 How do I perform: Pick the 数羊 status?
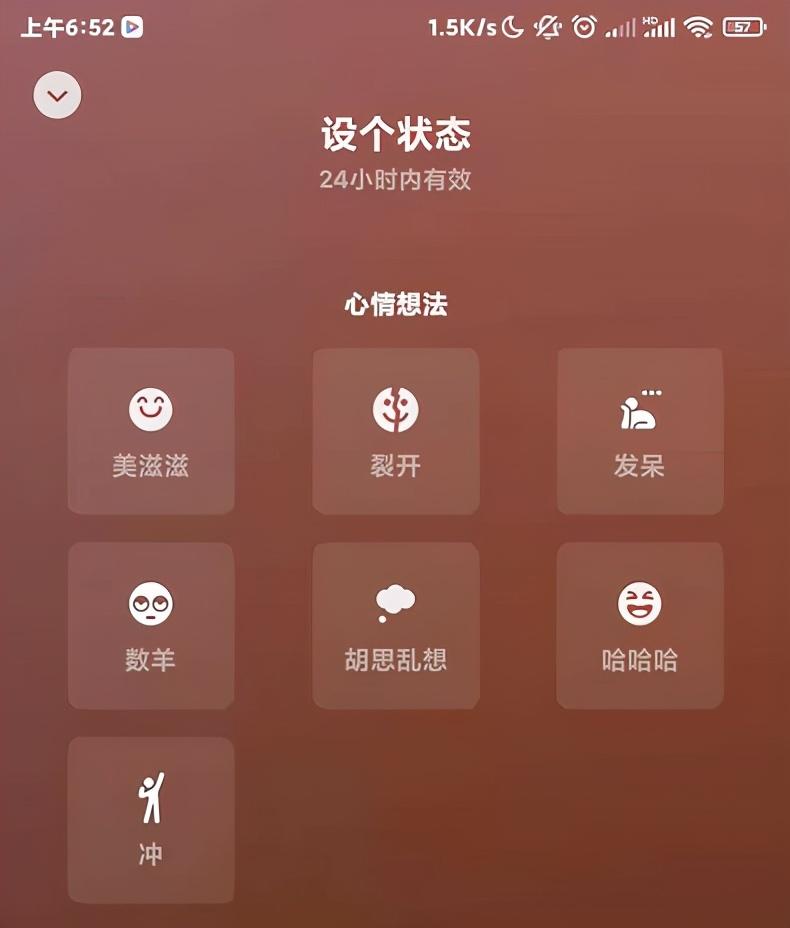(x=151, y=626)
